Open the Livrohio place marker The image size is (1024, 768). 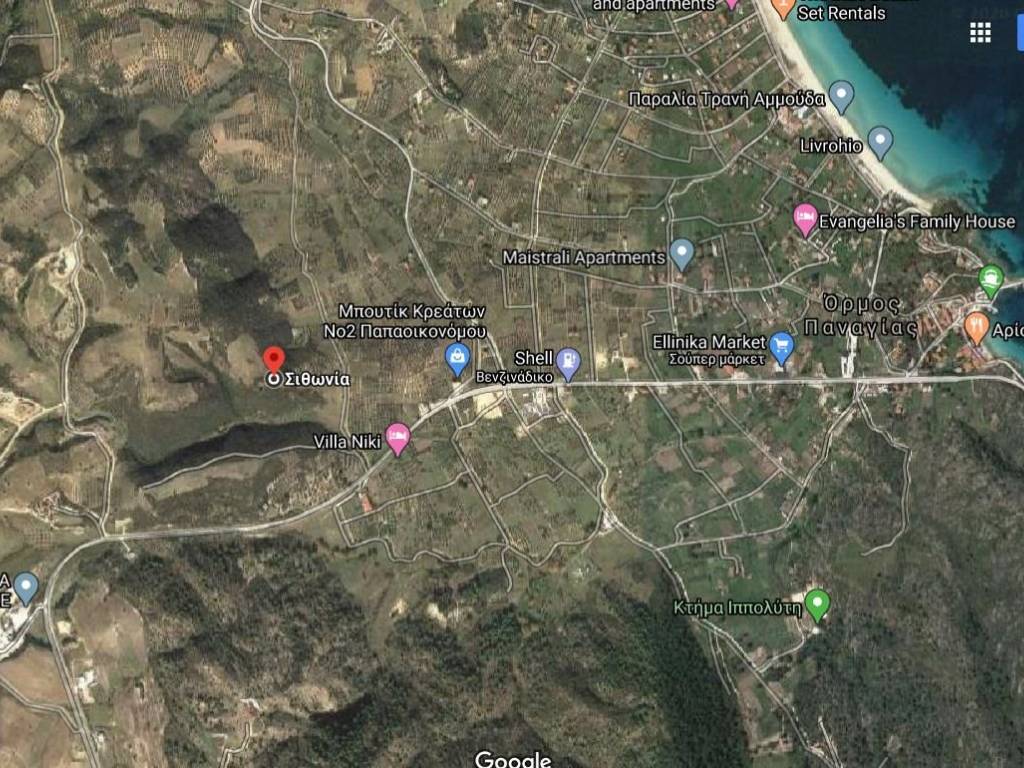(x=880, y=142)
